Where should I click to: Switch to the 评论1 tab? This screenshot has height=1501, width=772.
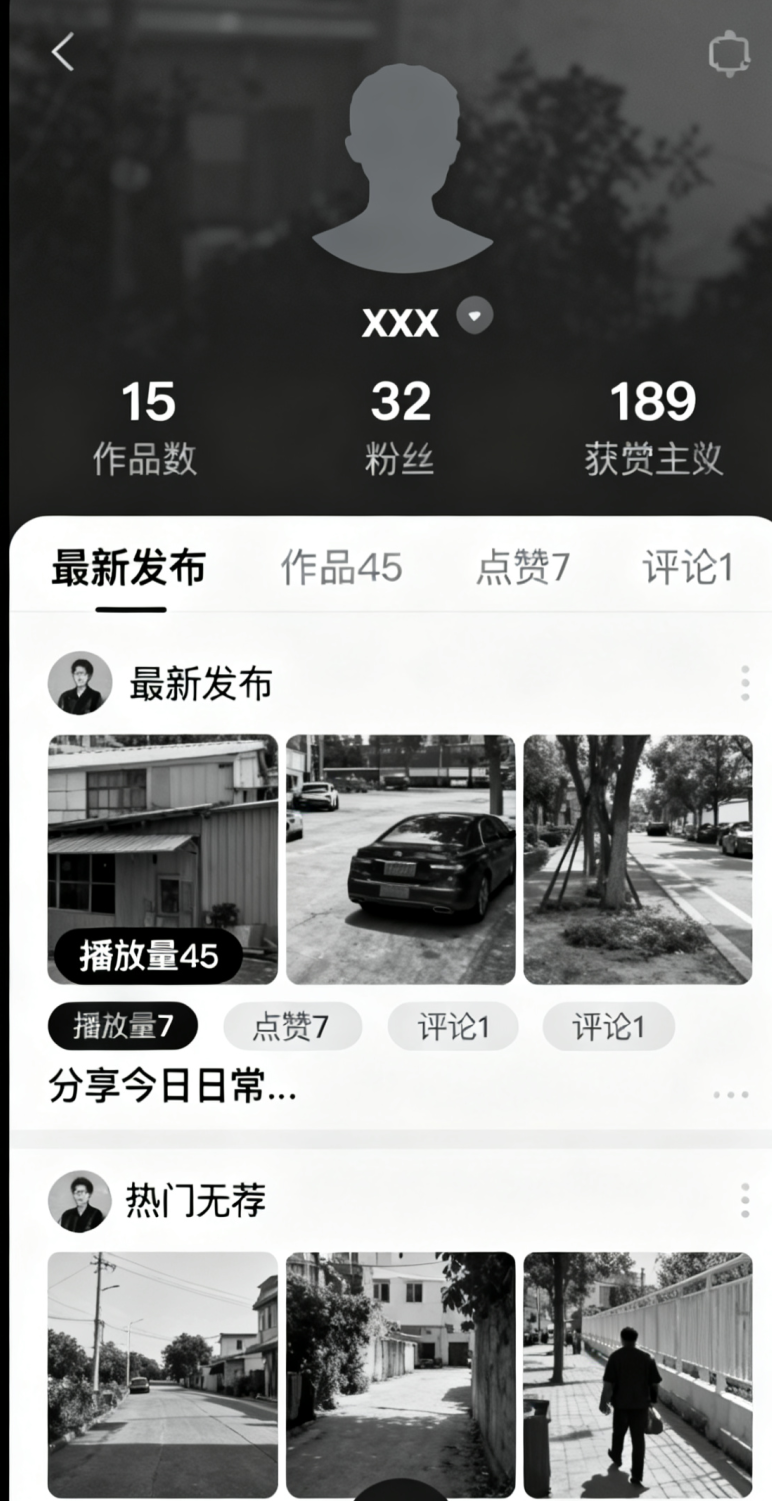coord(687,567)
